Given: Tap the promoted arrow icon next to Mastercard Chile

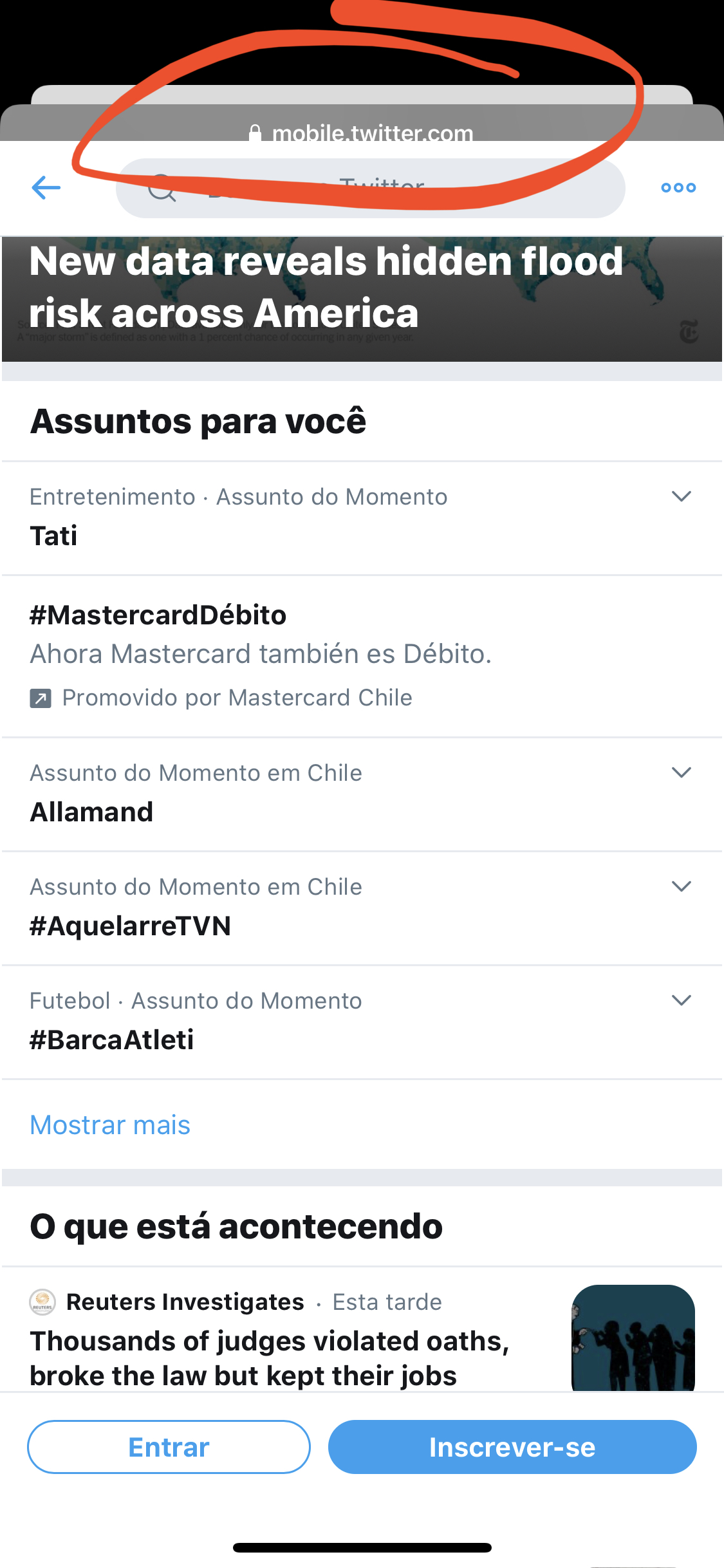Looking at the screenshot, I should (x=41, y=697).
